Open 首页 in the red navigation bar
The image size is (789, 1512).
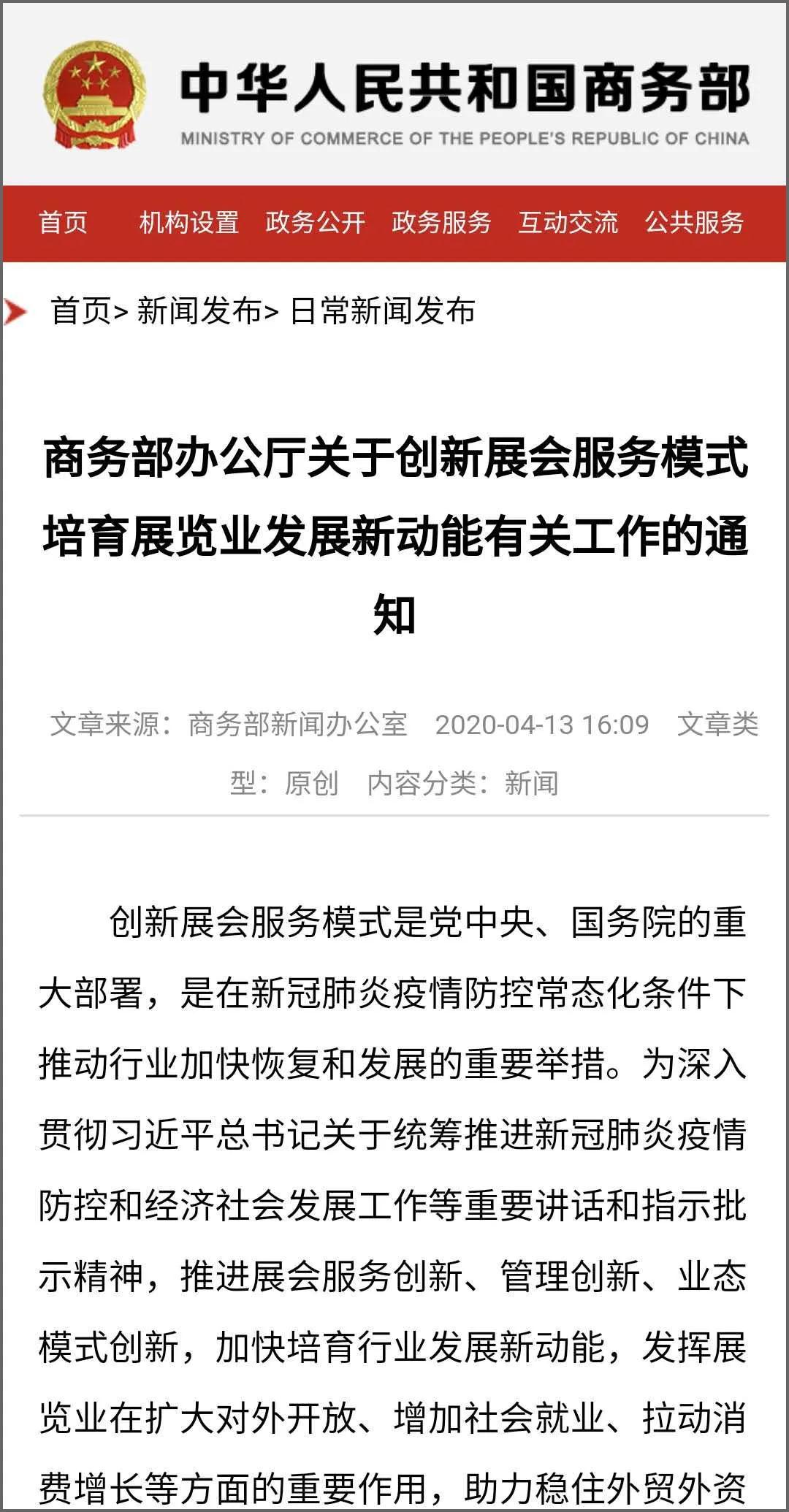coord(63,222)
